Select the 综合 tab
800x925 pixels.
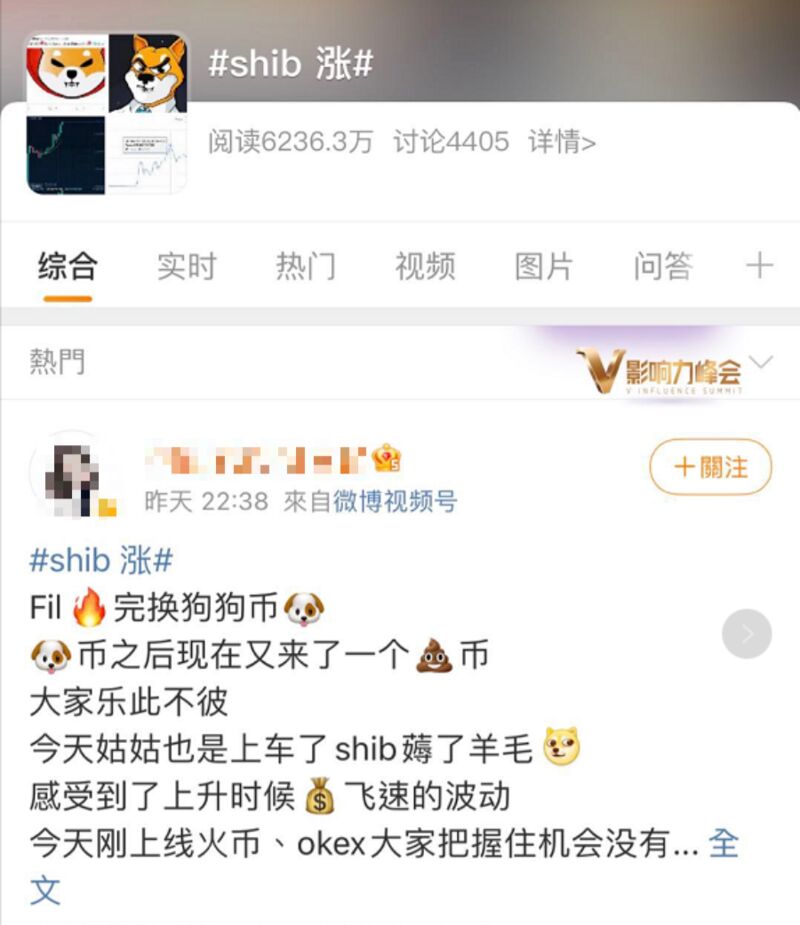point(67,266)
